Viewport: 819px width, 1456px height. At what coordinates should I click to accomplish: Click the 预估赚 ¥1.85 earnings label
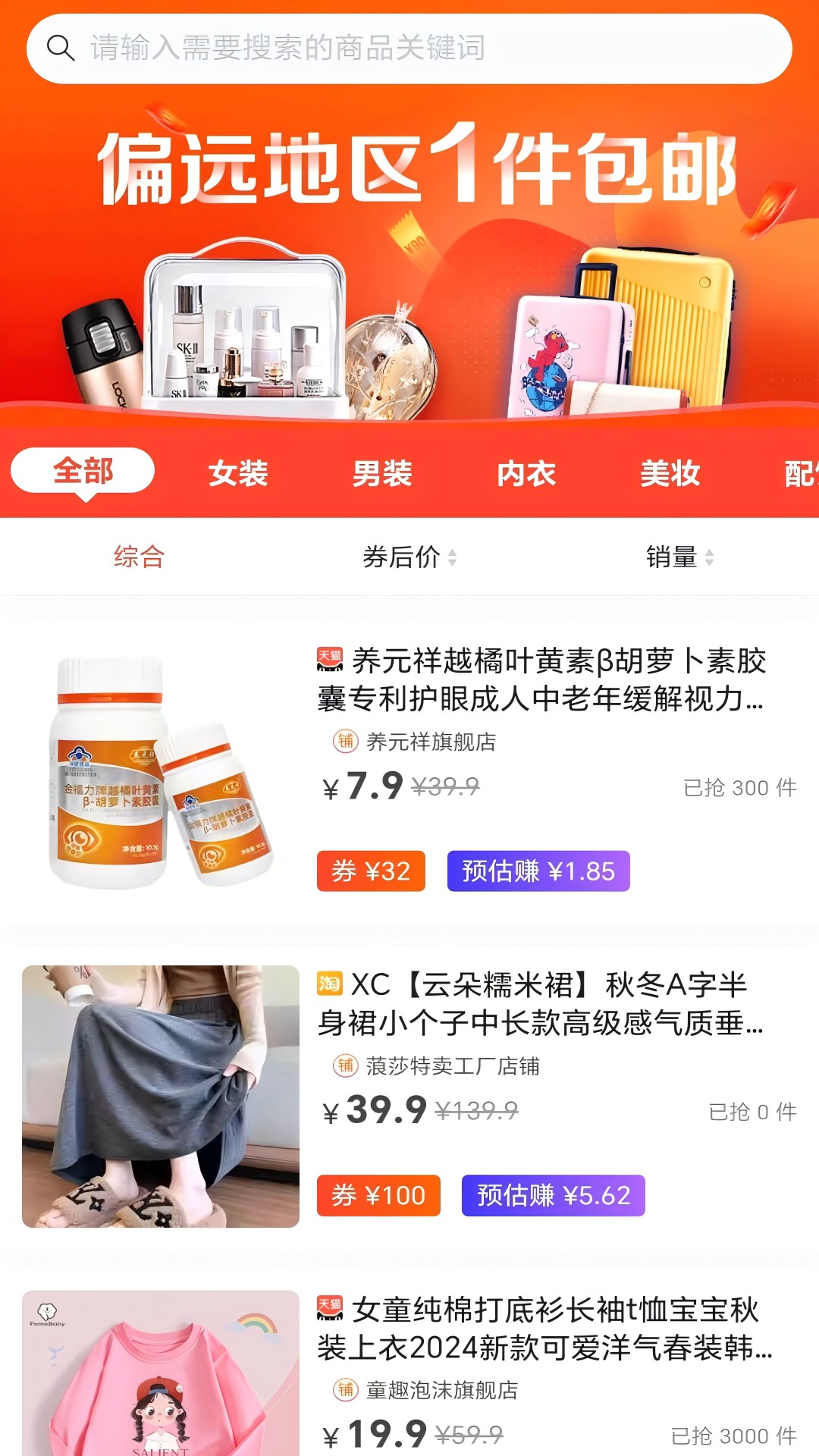(538, 872)
